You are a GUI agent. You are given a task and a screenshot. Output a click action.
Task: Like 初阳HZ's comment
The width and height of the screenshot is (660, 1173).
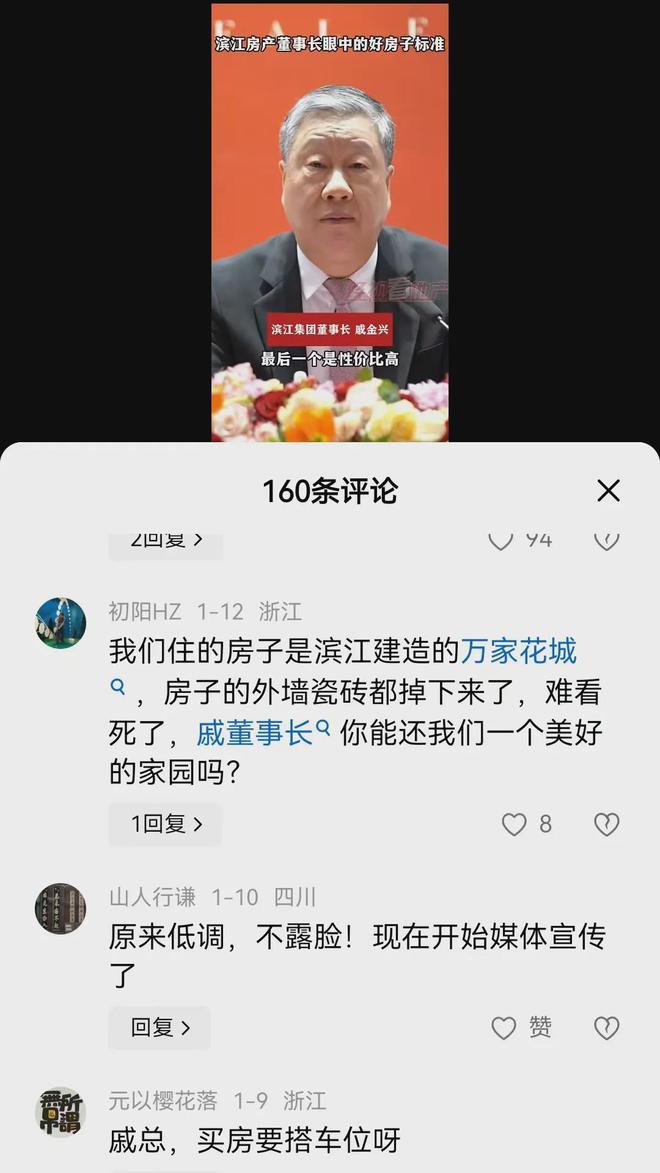point(514,824)
